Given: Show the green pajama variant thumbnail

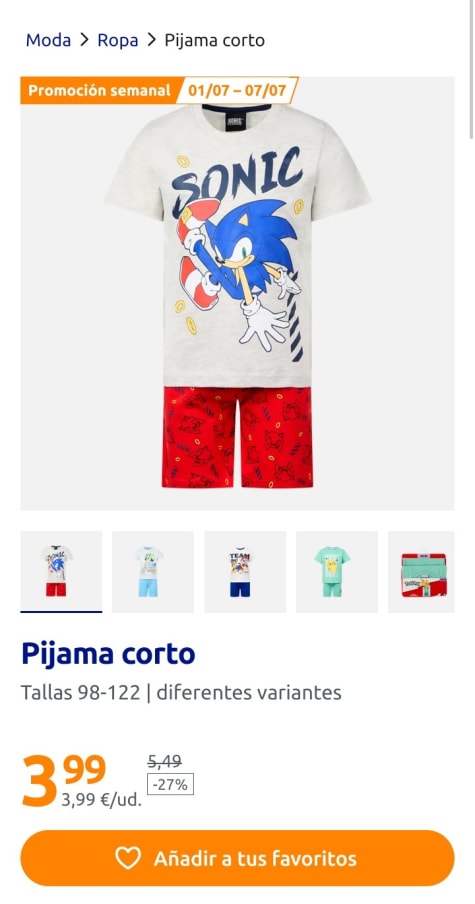Looking at the screenshot, I should (x=337, y=572).
